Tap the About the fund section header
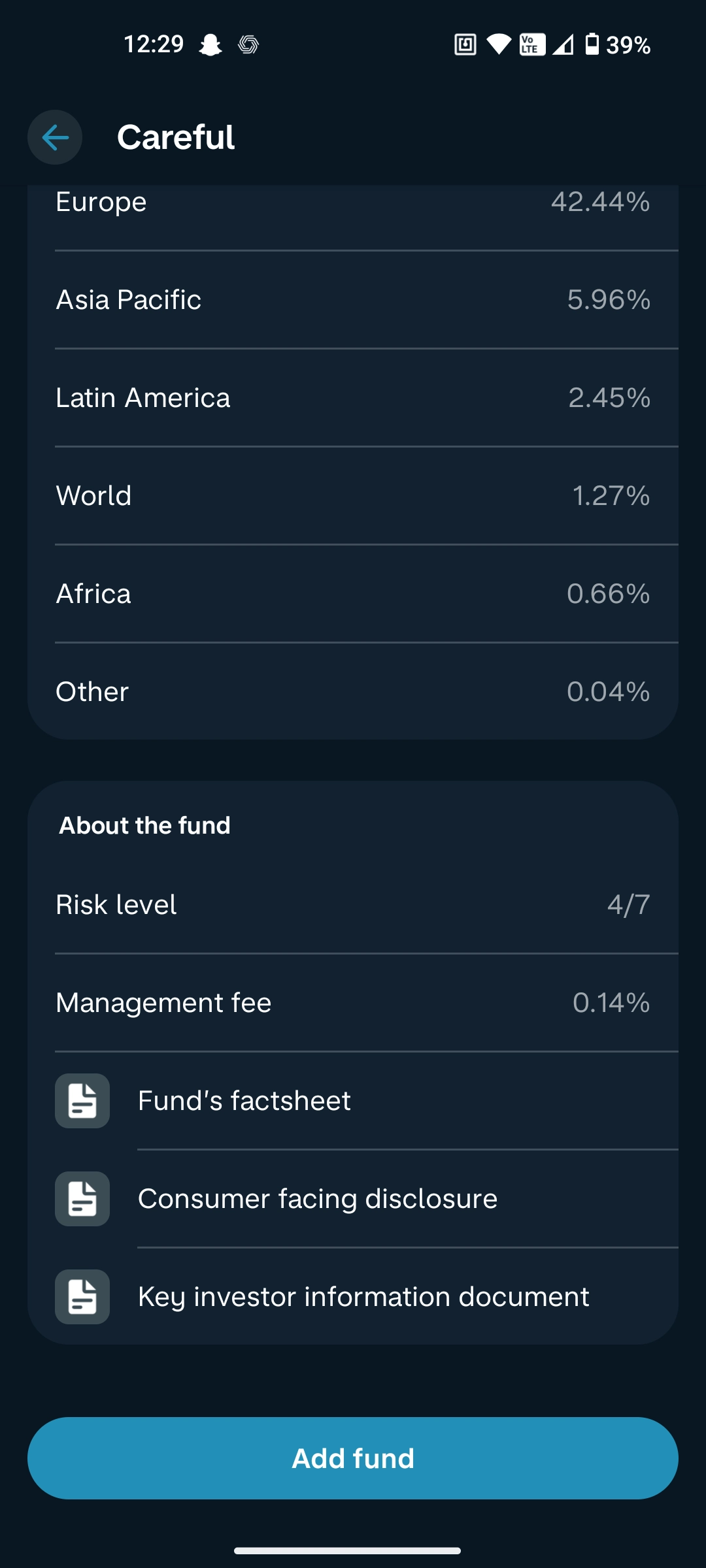Viewport: 706px width, 1568px height. [x=145, y=825]
